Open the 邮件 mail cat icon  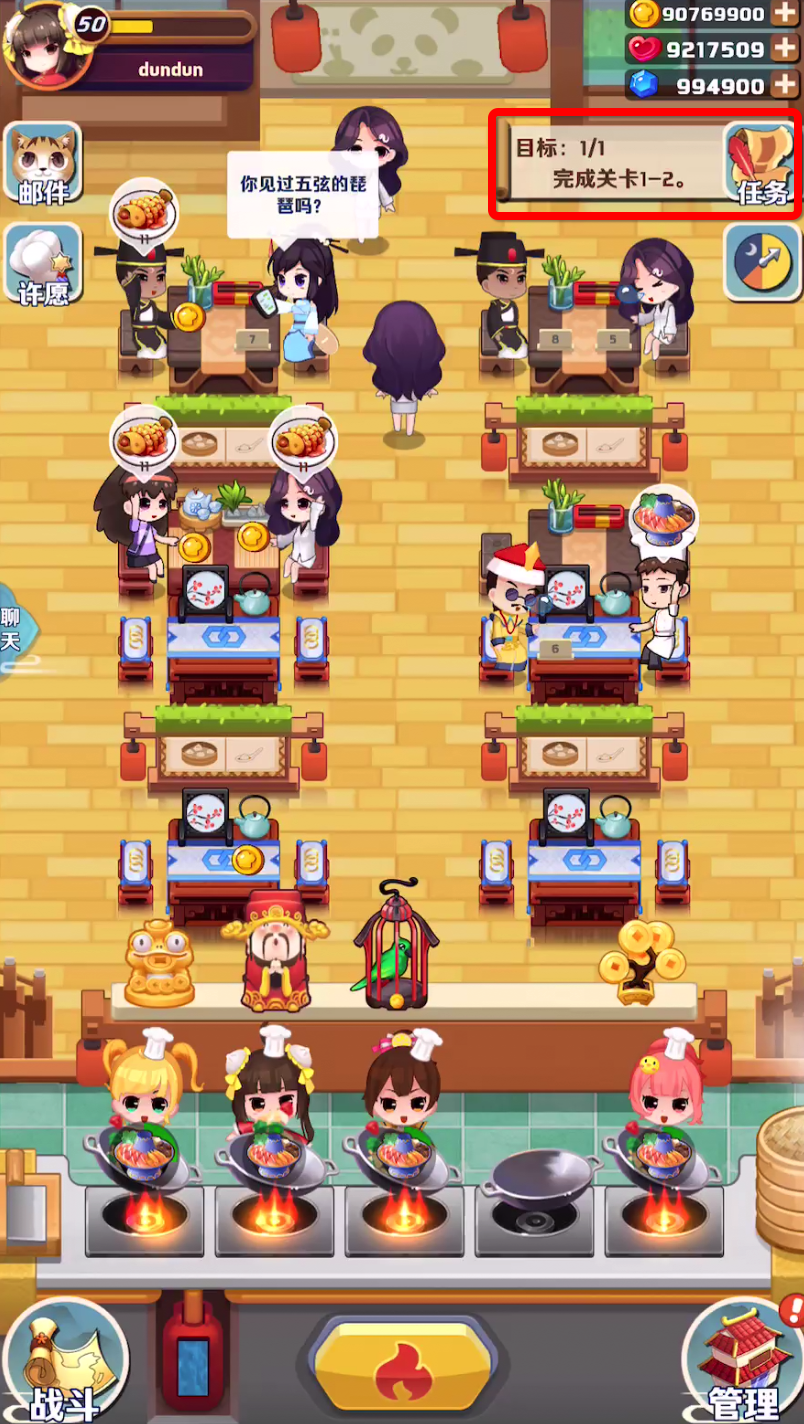43,164
